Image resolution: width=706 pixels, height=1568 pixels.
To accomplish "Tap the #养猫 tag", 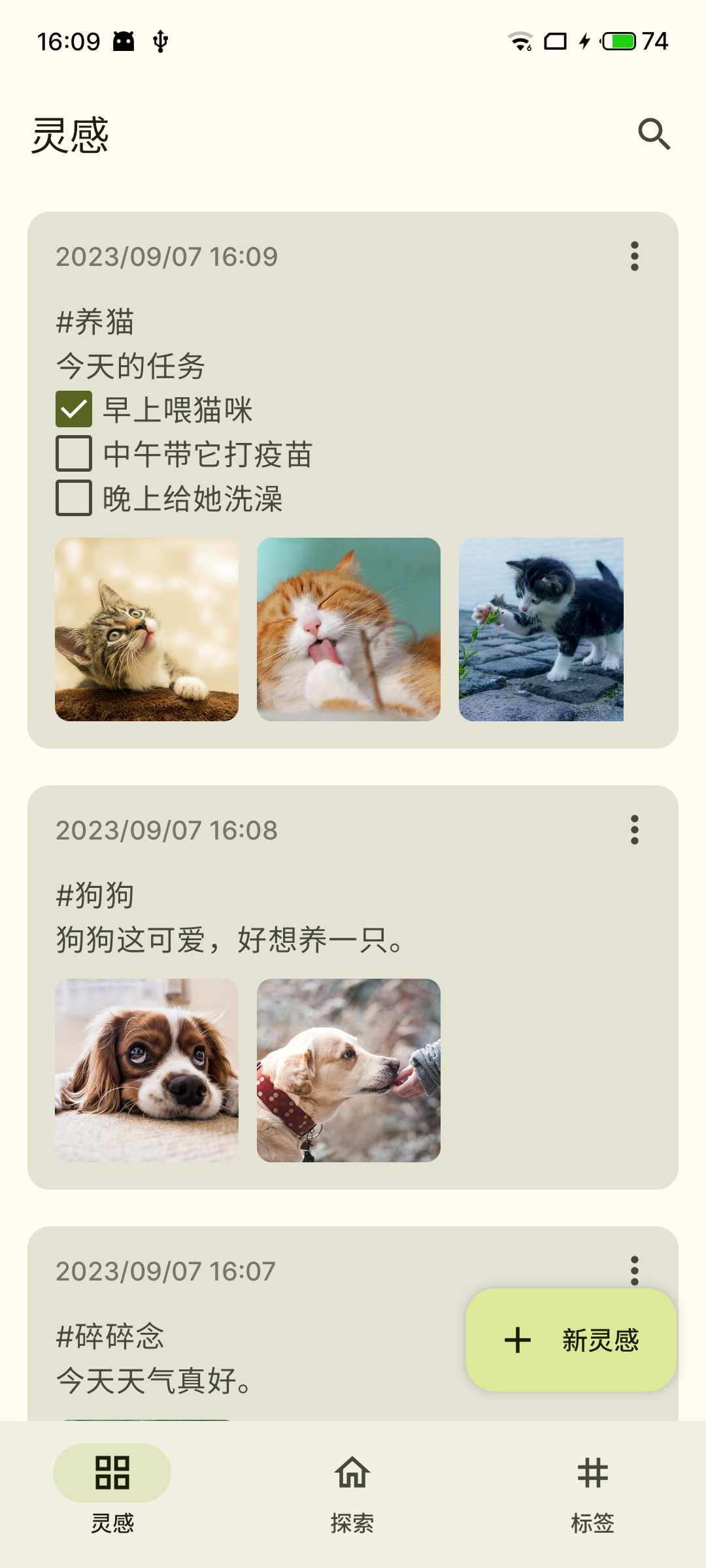I will point(95,321).
